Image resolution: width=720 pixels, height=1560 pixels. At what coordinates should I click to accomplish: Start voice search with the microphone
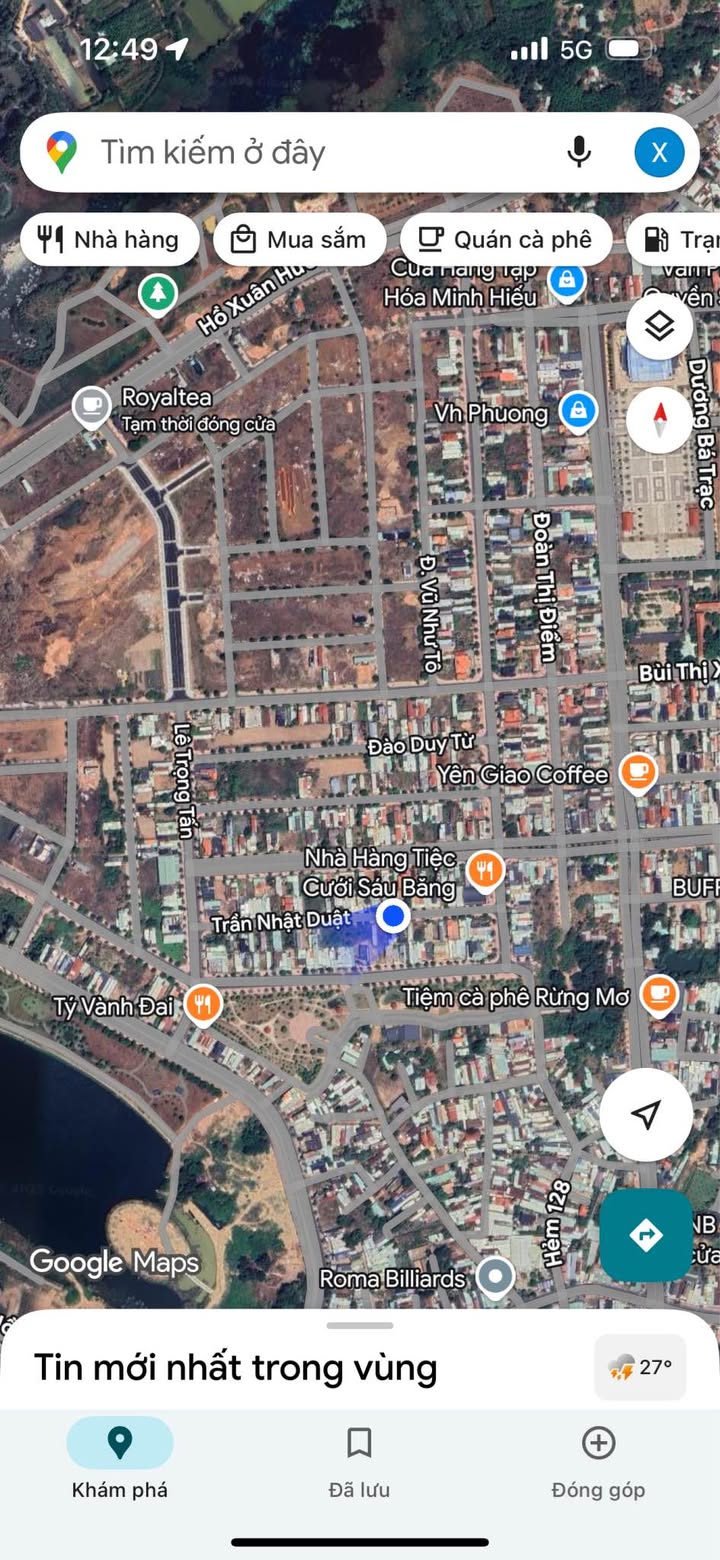[578, 152]
